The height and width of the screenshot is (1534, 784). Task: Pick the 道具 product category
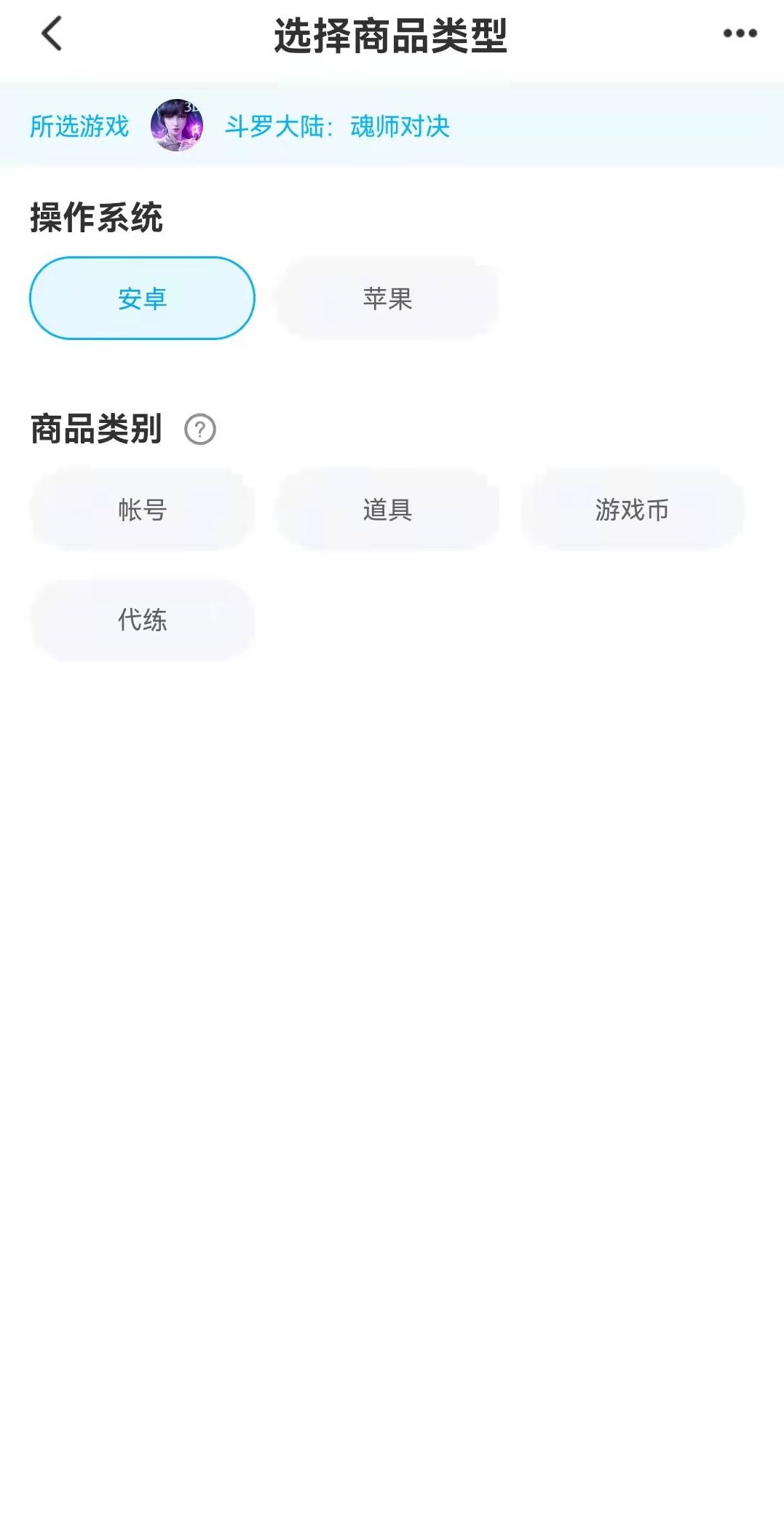[387, 510]
